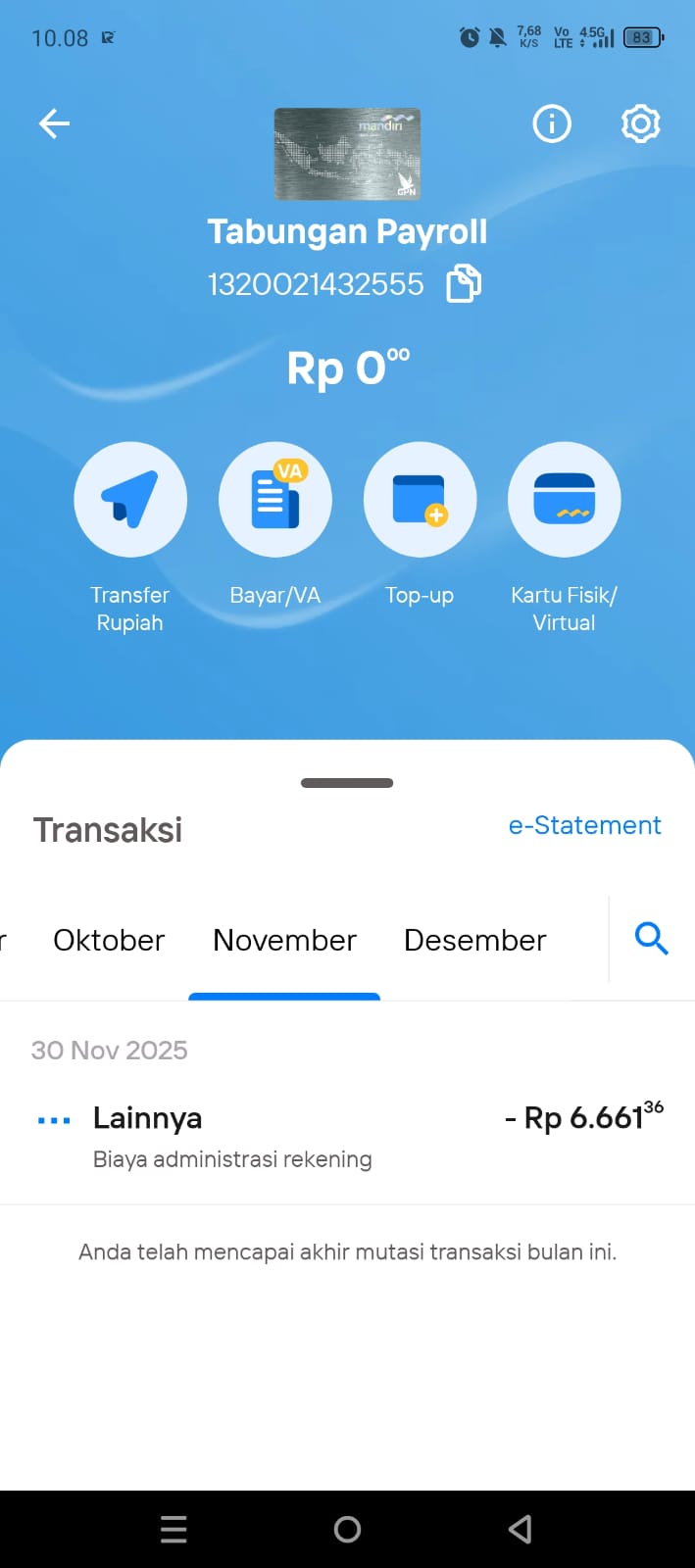Copy the account number 1320021432555

coord(464,284)
